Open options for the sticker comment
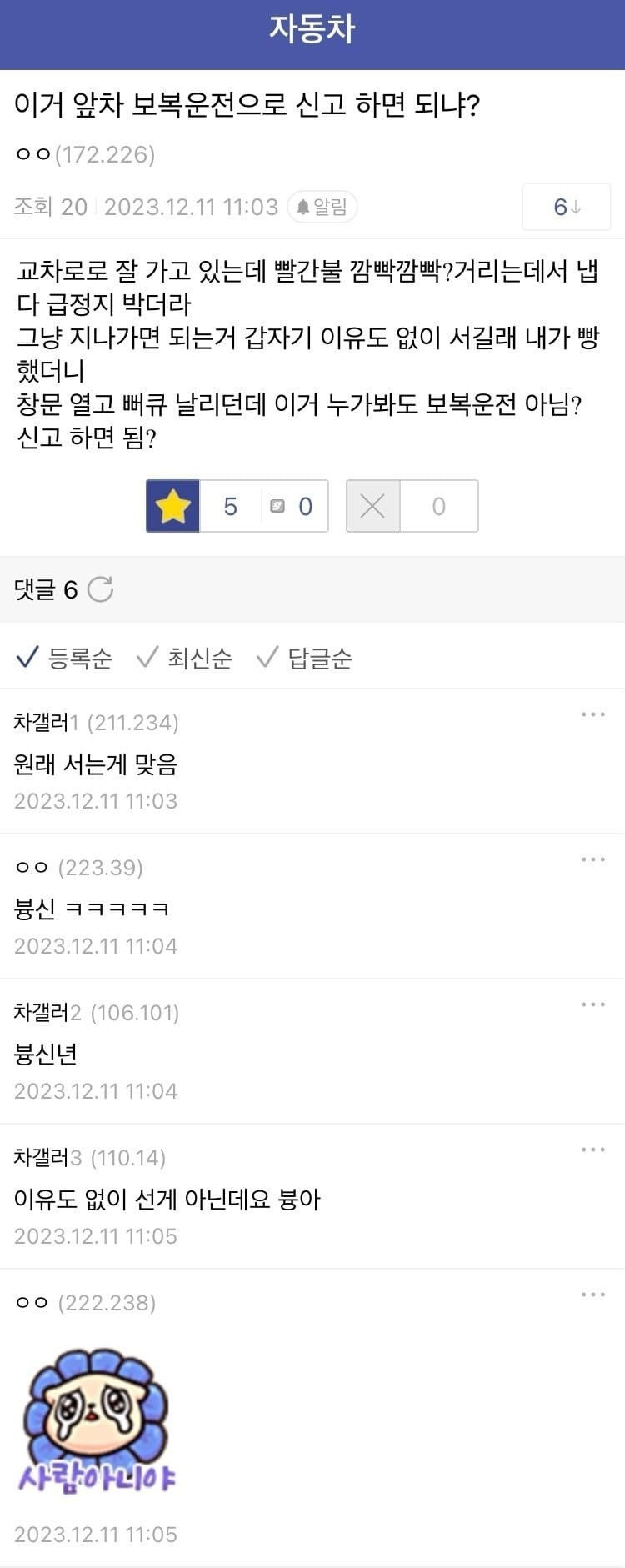The image size is (625, 1568). coord(592,1295)
